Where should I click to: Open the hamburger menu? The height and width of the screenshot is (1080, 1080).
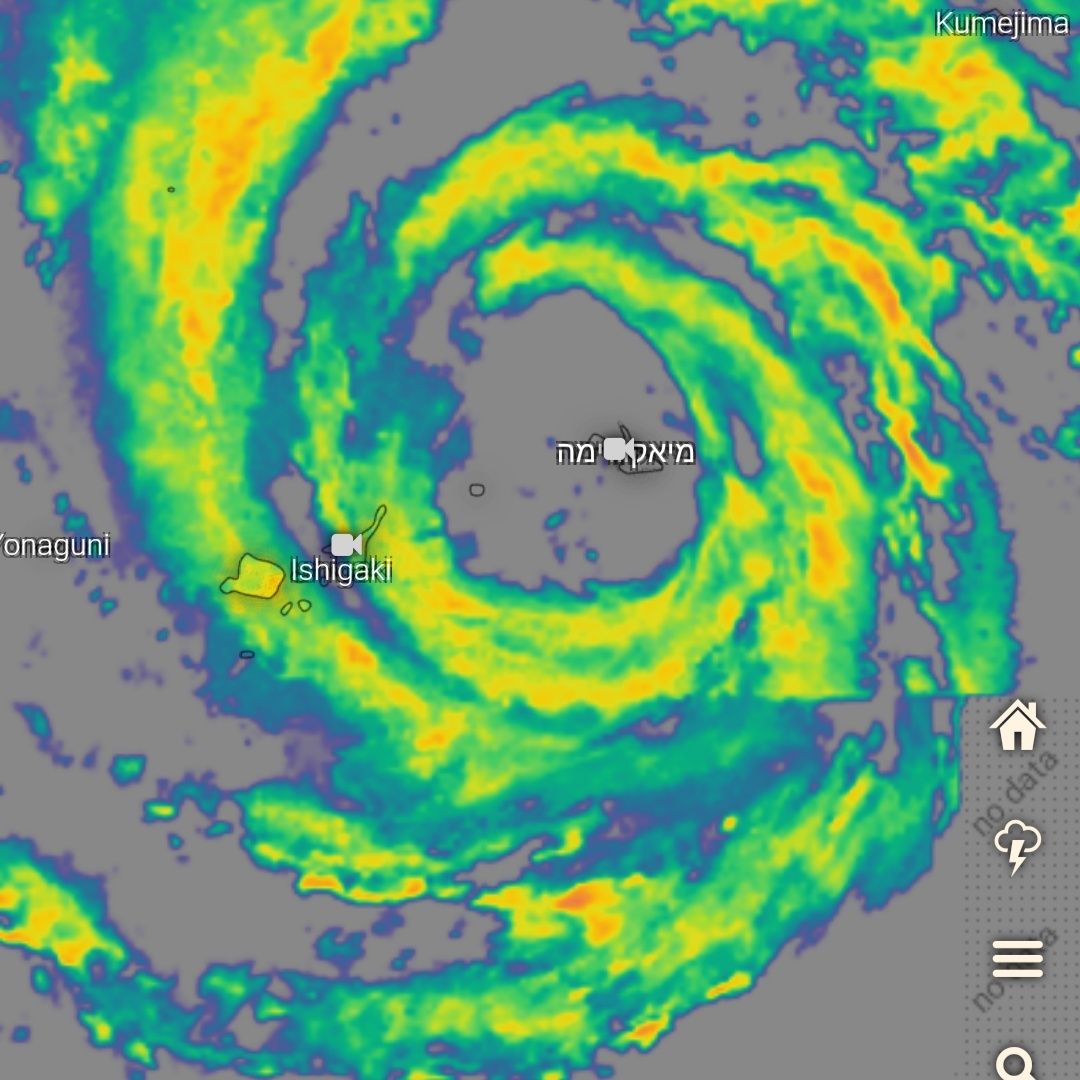coord(1017,960)
